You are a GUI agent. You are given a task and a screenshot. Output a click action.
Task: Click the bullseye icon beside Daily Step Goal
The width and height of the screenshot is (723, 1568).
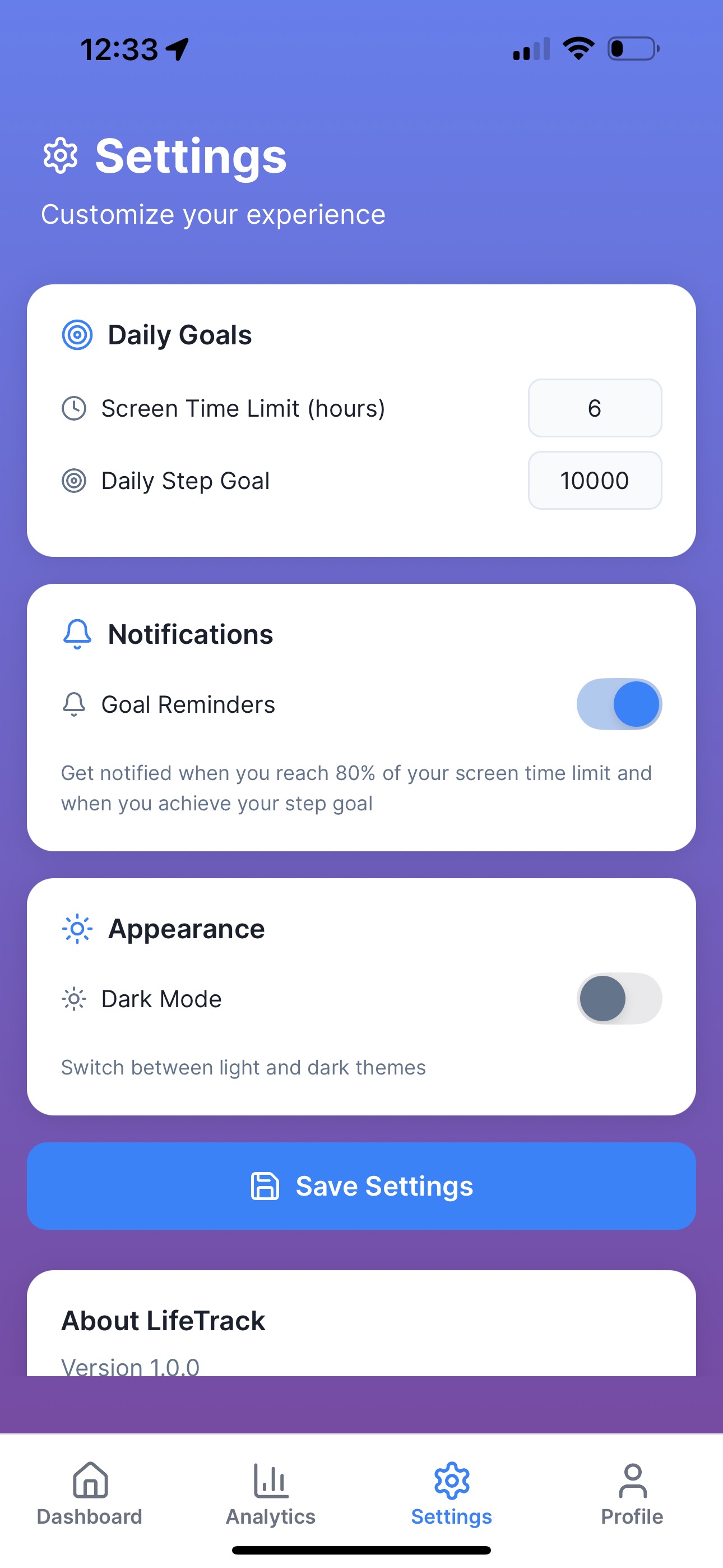click(74, 481)
